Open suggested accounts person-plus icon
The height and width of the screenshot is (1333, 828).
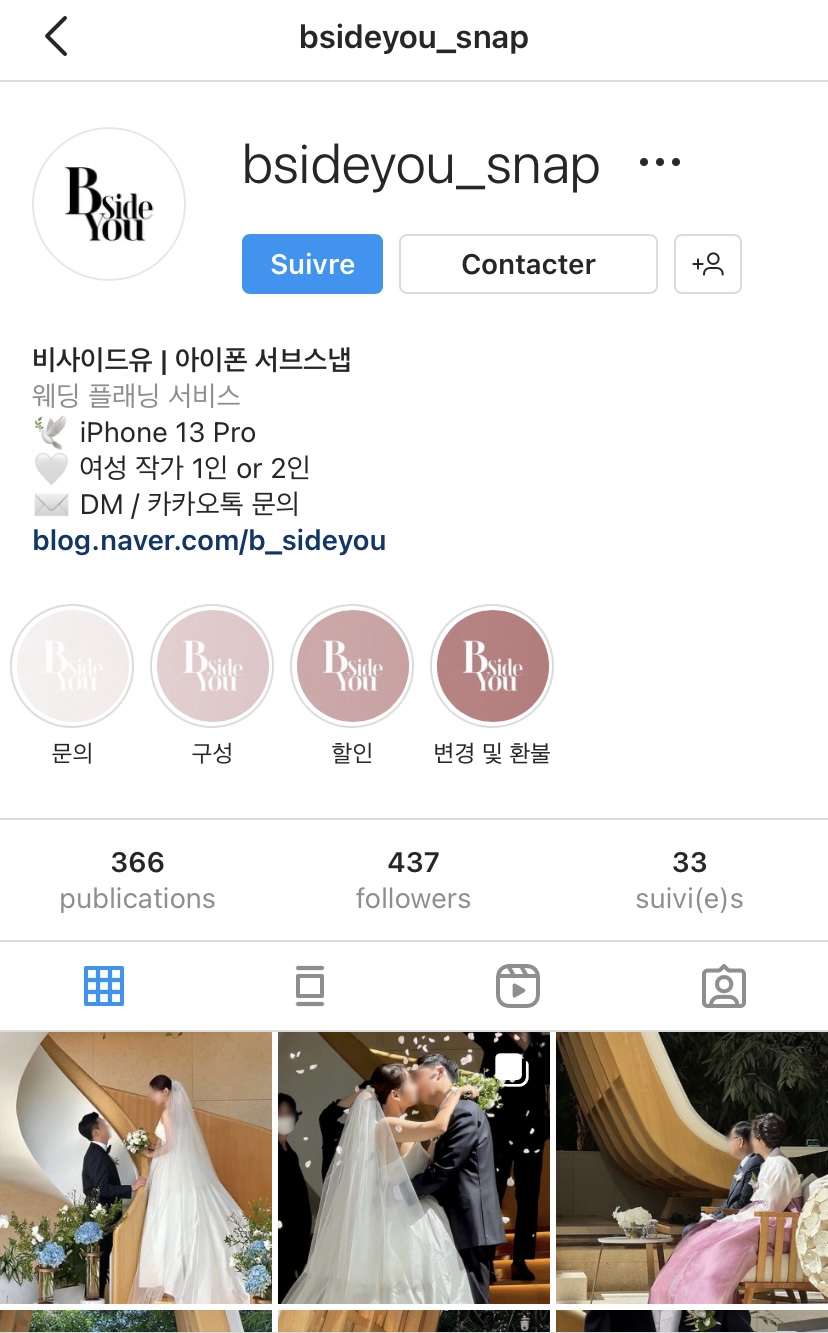pyautogui.click(x=708, y=264)
